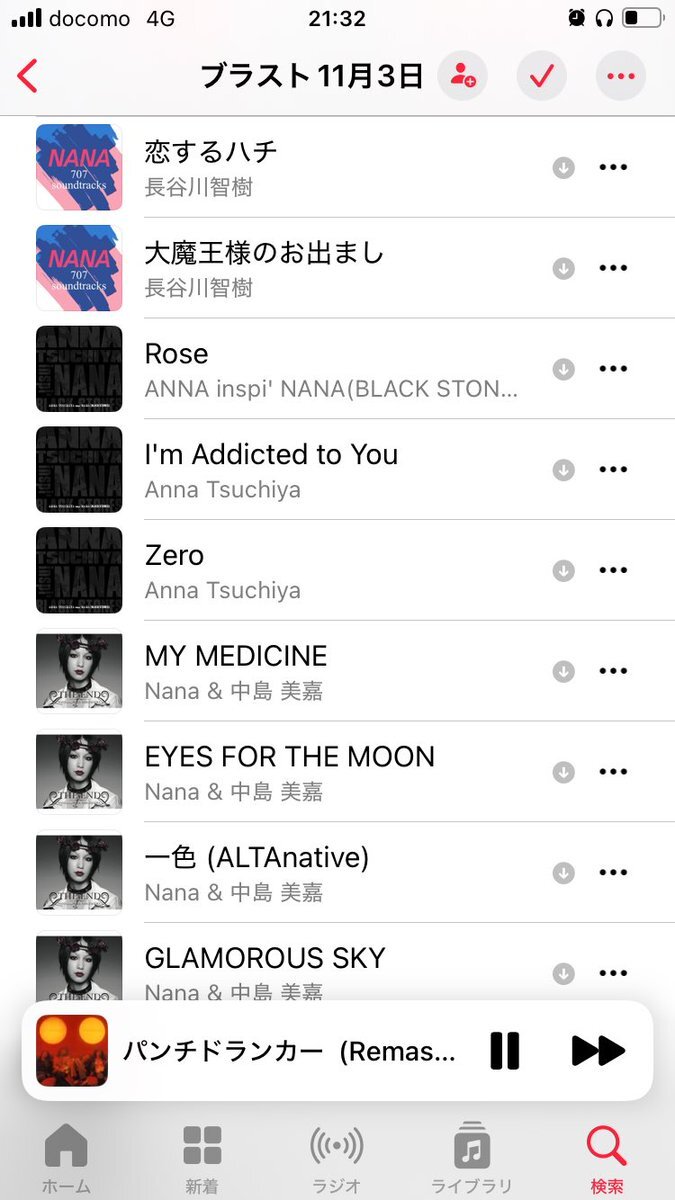Play 一色 (ALTAnative)

coord(300,872)
